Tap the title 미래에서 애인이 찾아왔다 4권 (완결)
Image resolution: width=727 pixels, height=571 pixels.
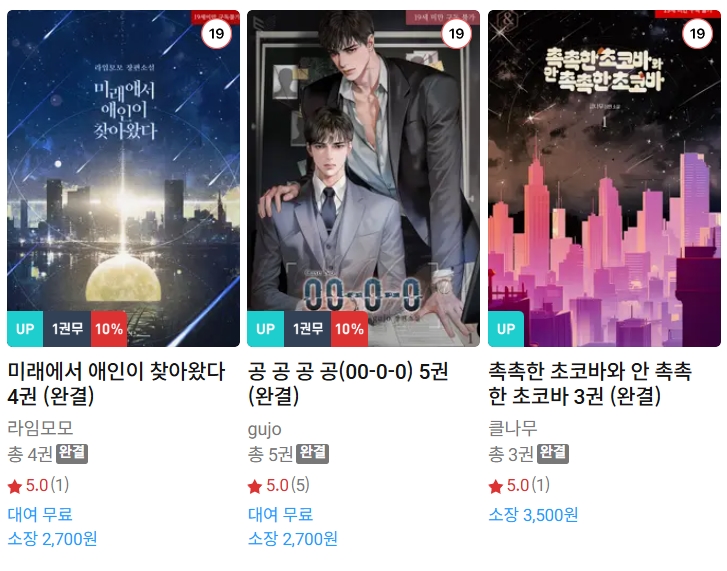[x=116, y=384]
